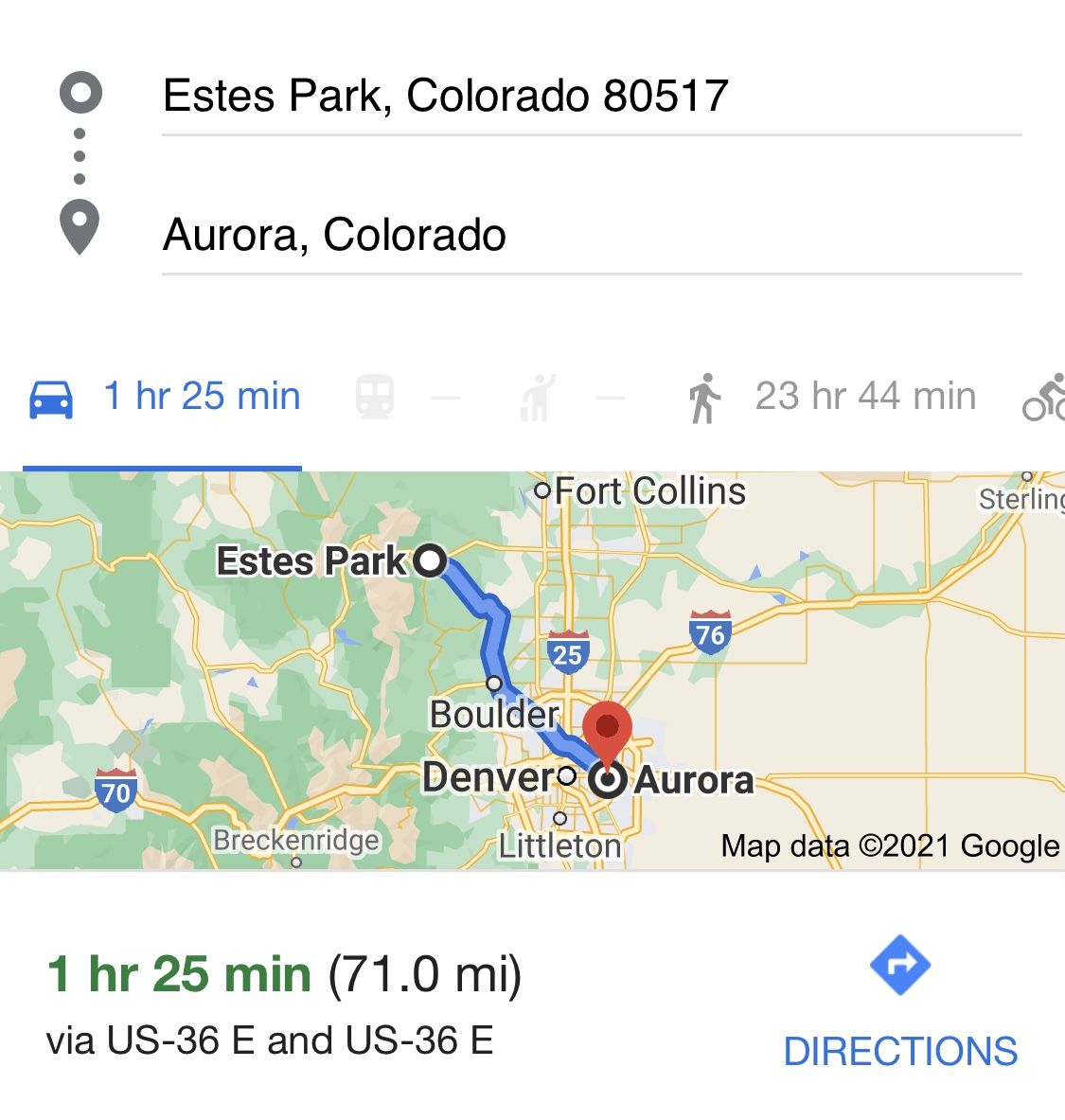Screen dimensions: 1065x1120
Task: Open the 71.0 mi route via US-36 E
Action: (x=284, y=1005)
